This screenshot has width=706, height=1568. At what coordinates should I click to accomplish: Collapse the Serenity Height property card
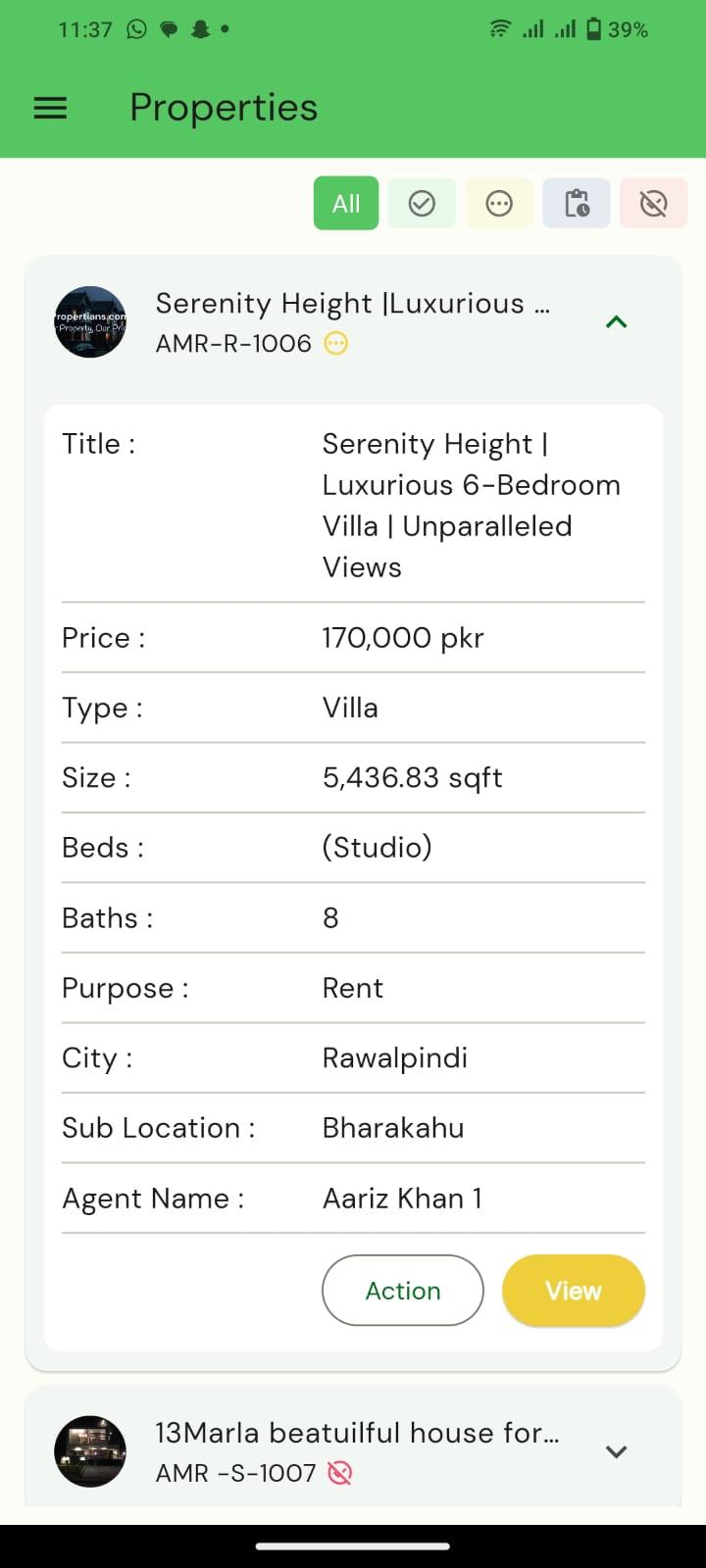[616, 321]
